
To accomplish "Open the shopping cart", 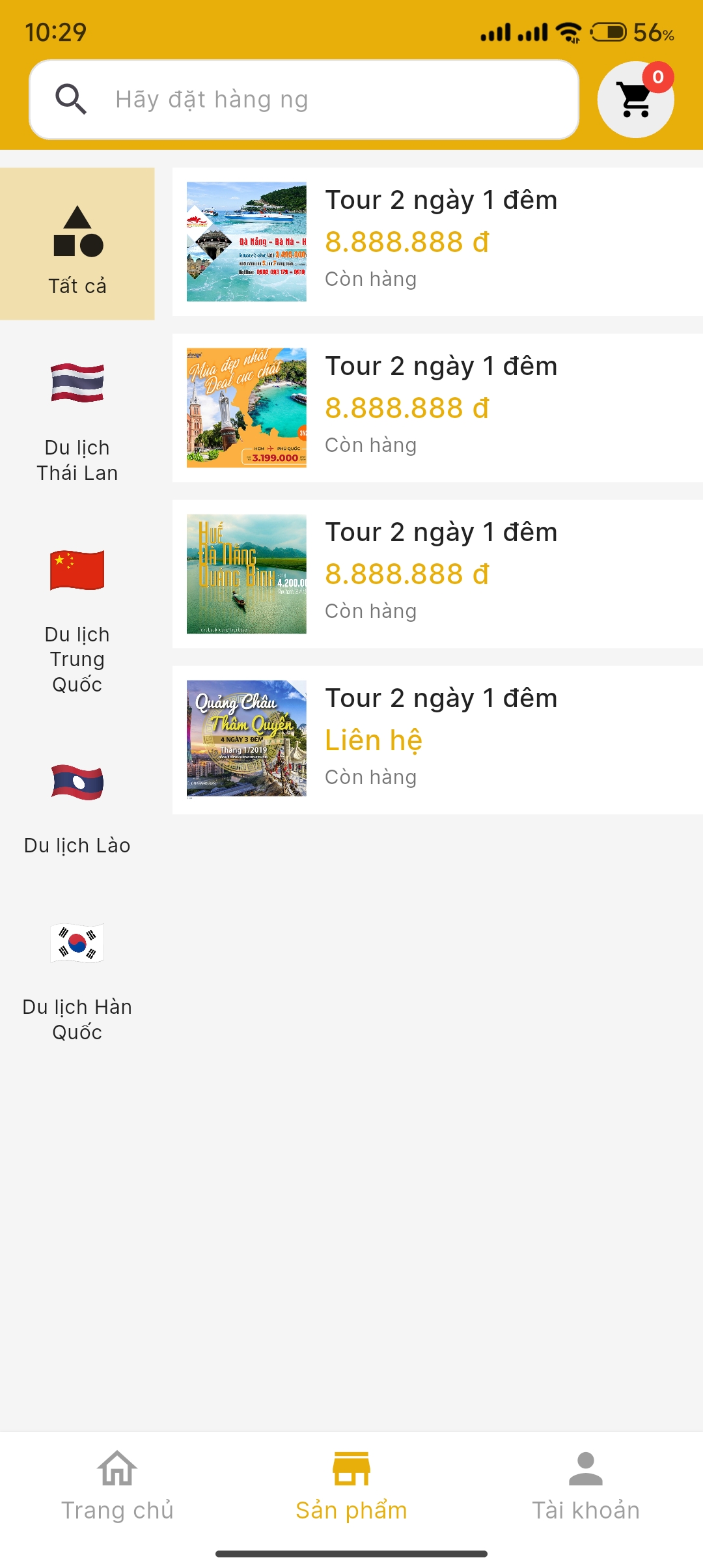I will (x=635, y=100).
